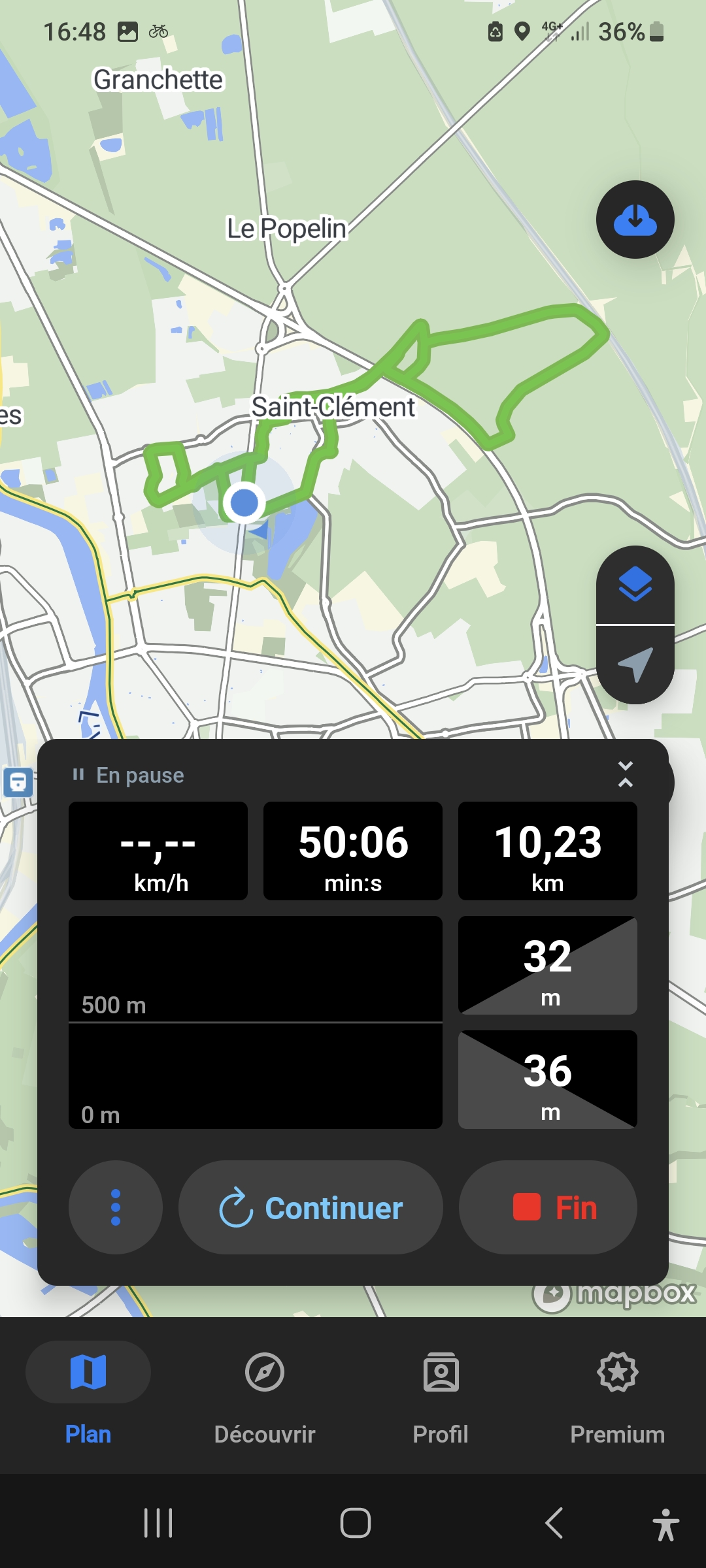
Task: Collapse the tracking stats panel
Action: click(x=625, y=774)
